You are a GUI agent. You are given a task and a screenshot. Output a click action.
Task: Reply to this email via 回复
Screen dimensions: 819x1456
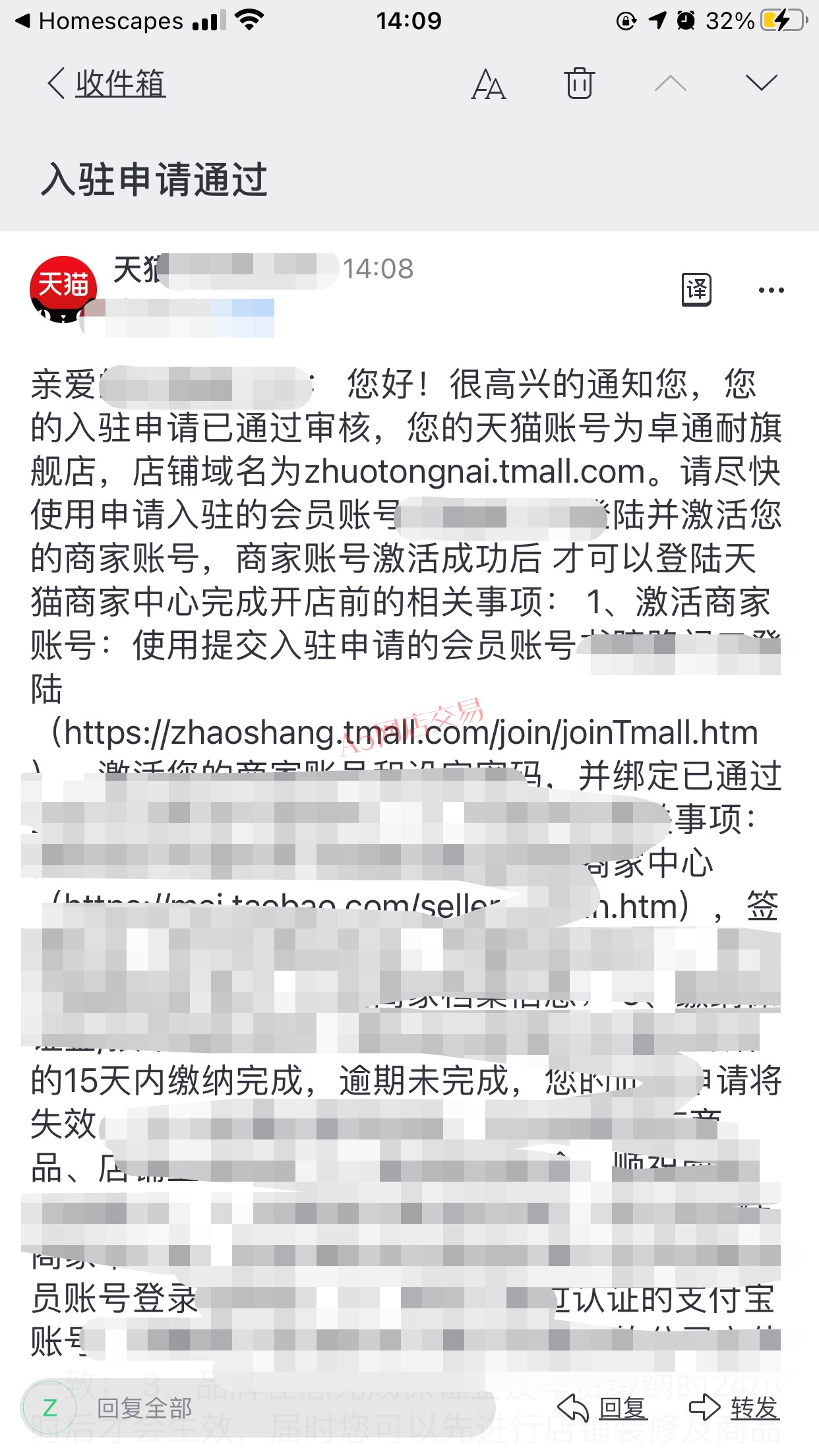pos(603,1408)
